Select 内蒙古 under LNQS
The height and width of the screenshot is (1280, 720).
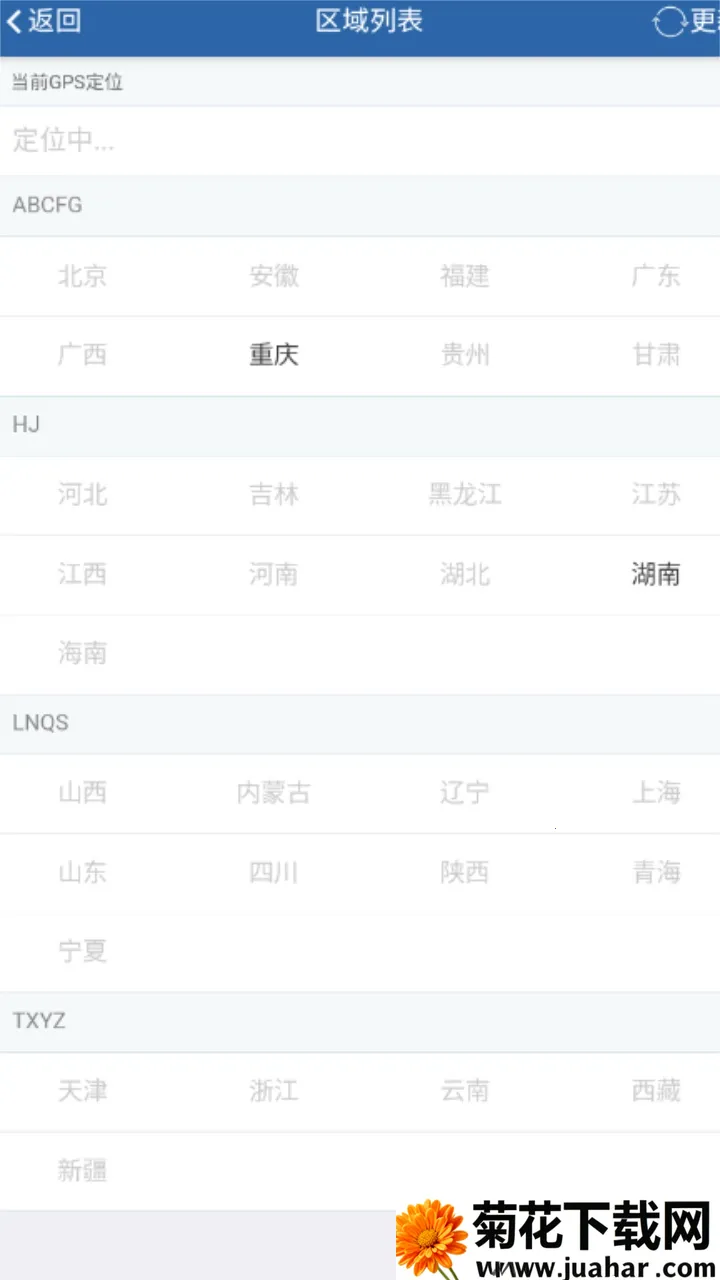(x=275, y=793)
